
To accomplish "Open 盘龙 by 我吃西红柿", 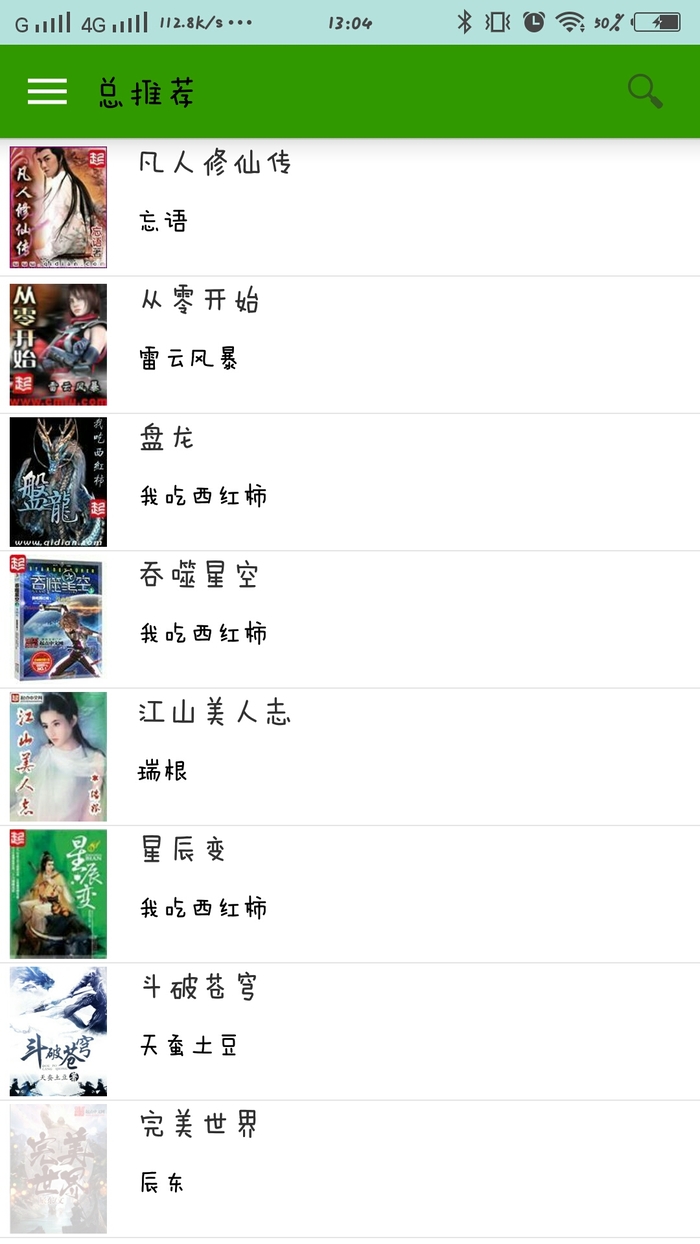I will pos(166,438).
